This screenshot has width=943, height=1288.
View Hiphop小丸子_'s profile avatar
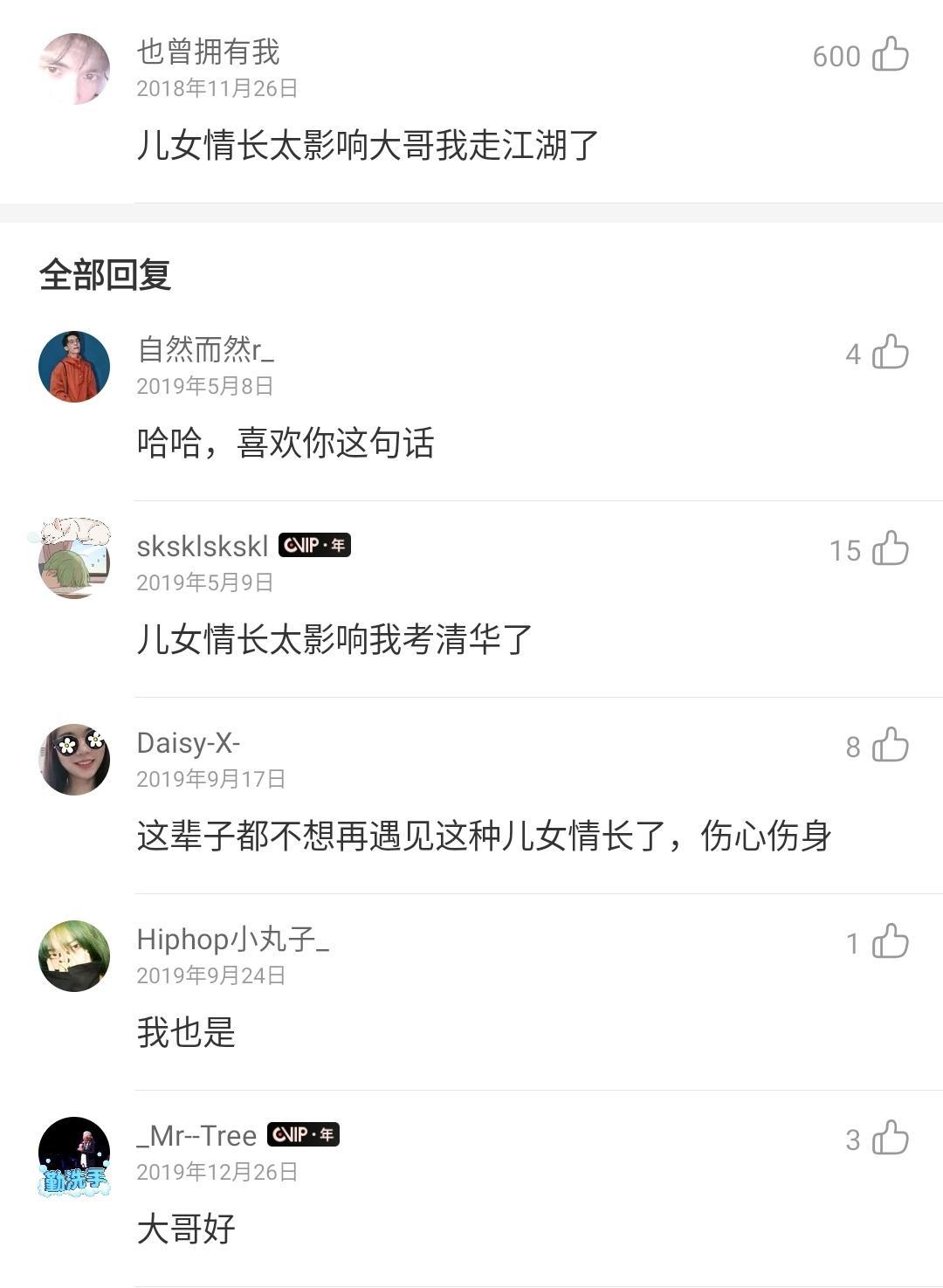[x=74, y=955]
